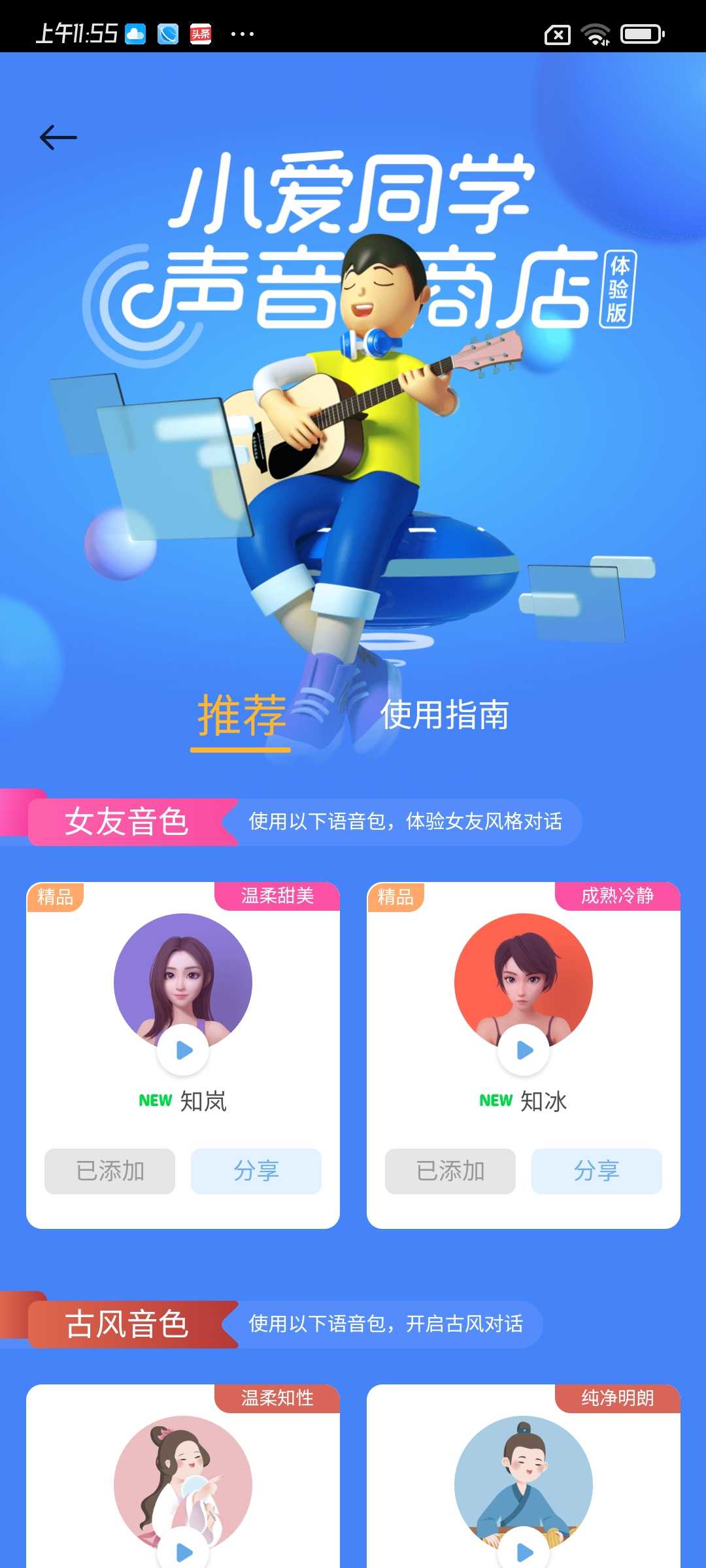Tap 已添加 button for 知岚
Screen dimensions: 706x1568
pos(110,1171)
